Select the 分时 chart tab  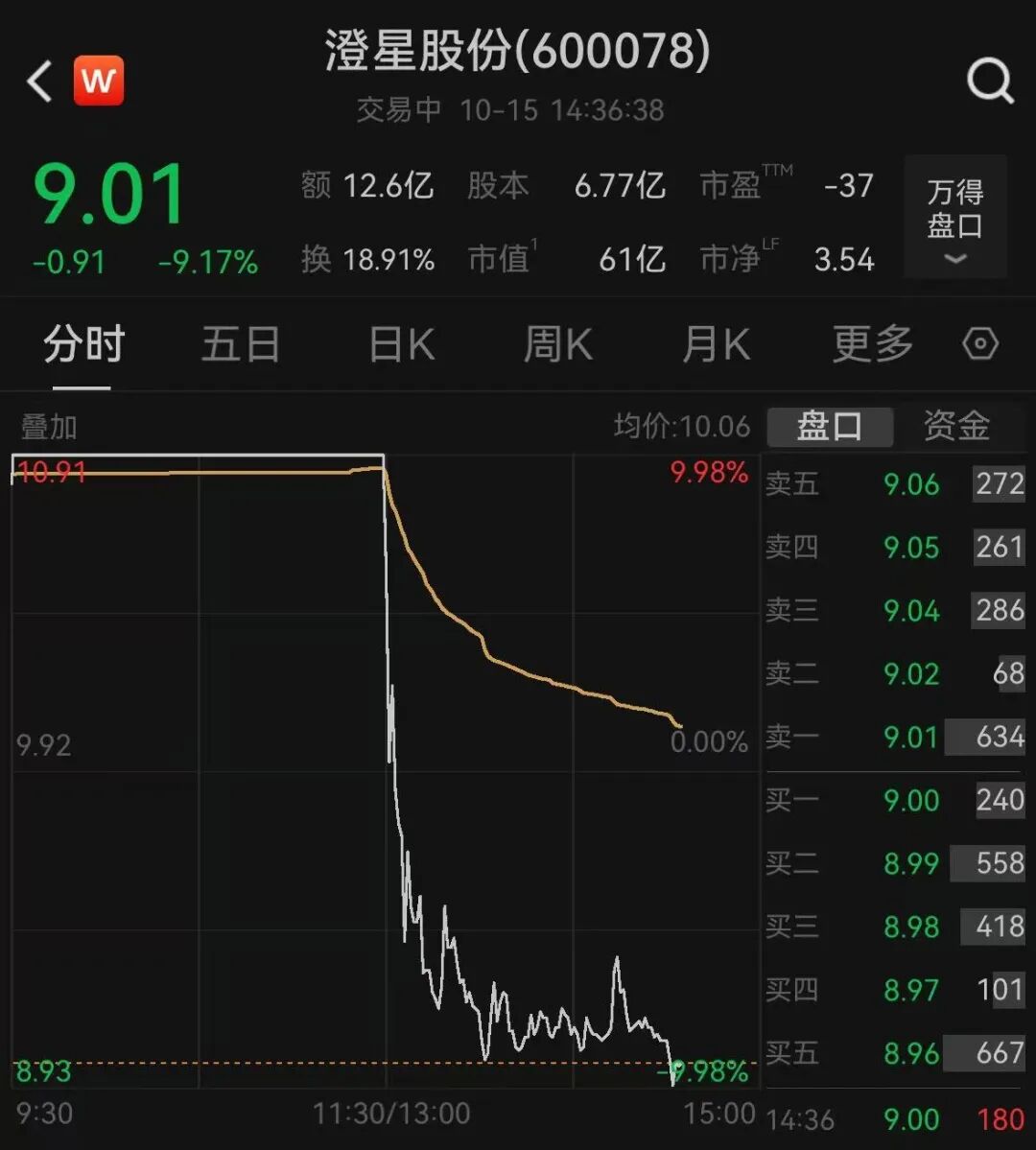coord(84,344)
